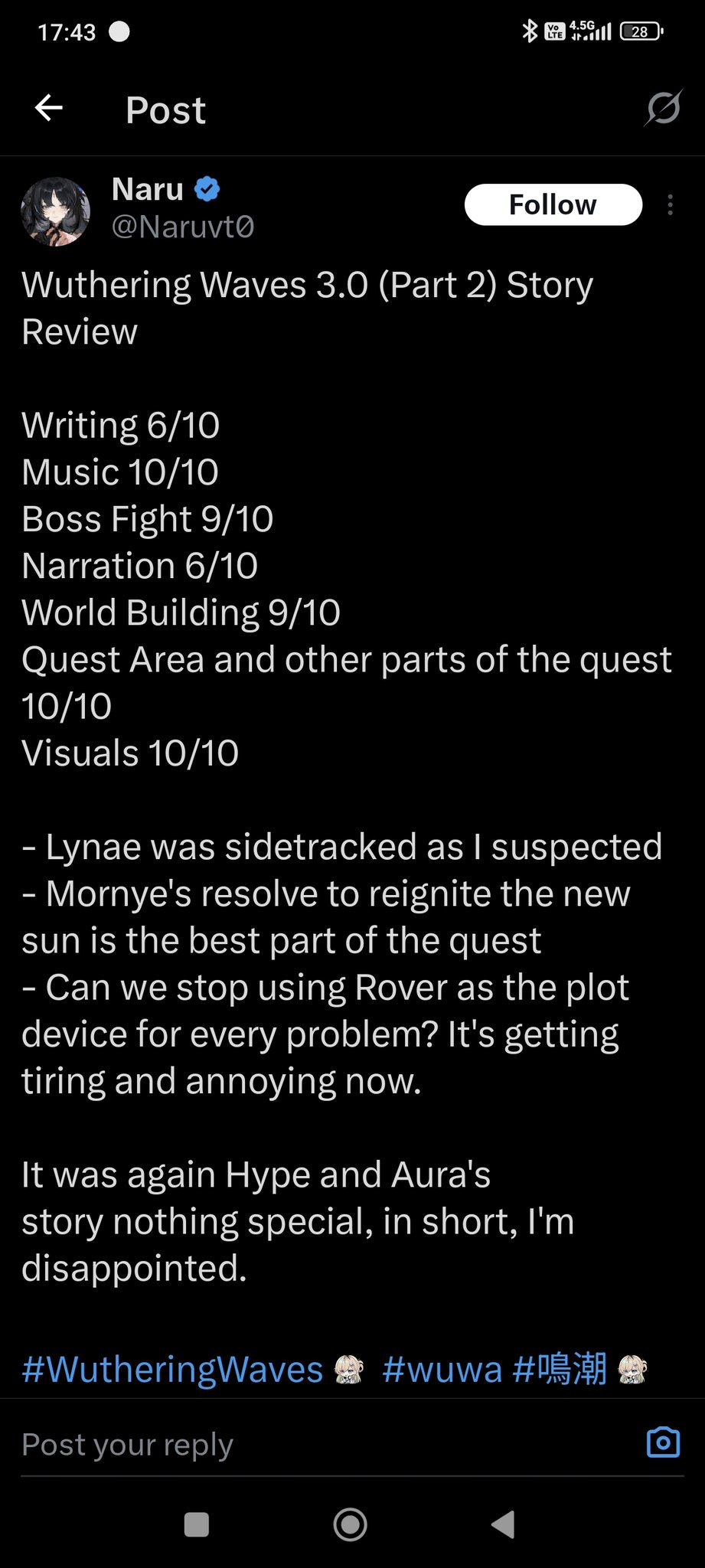Open the #WutheringWaves hashtag
The width and height of the screenshot is (705, 1568).
click(172, 1370)
